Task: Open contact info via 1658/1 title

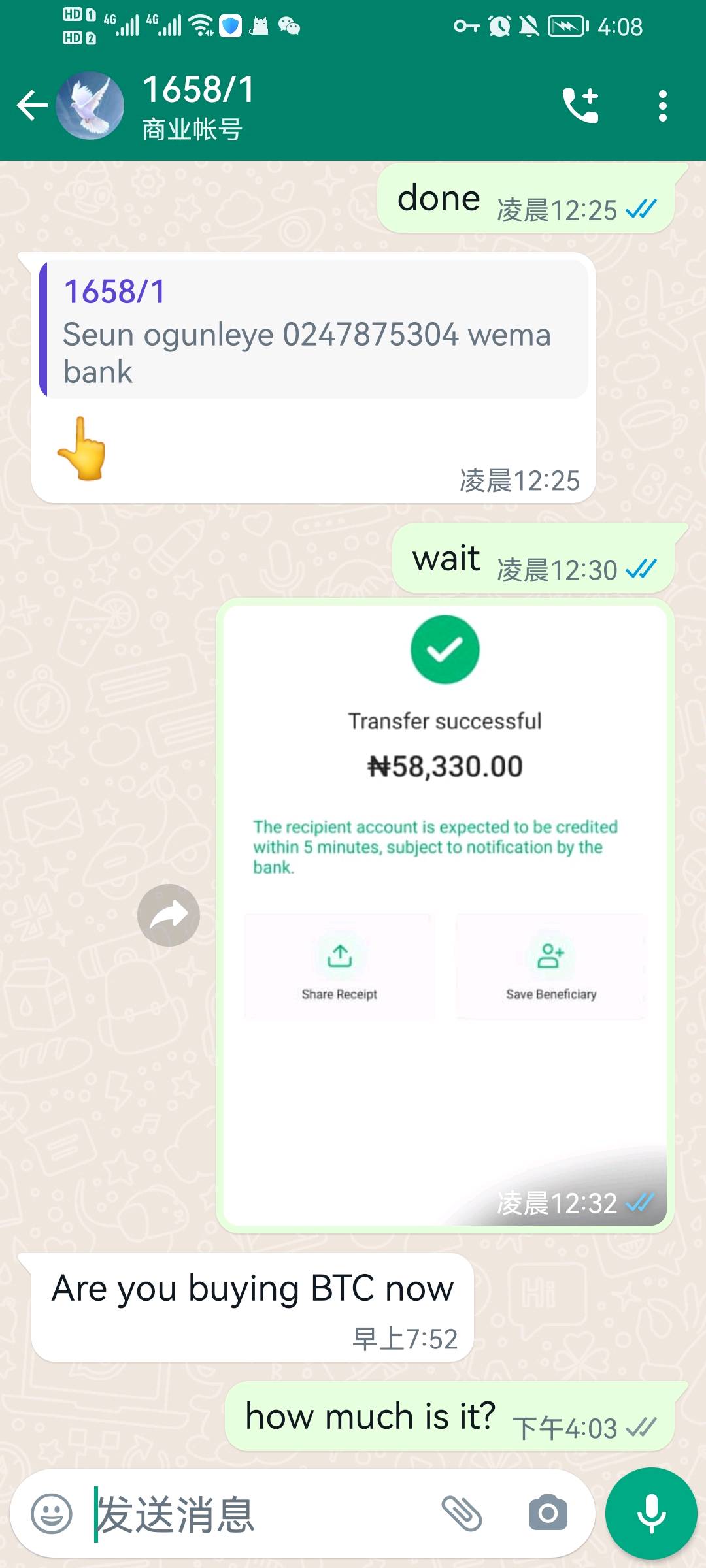Action: click(x=199, y=106)
